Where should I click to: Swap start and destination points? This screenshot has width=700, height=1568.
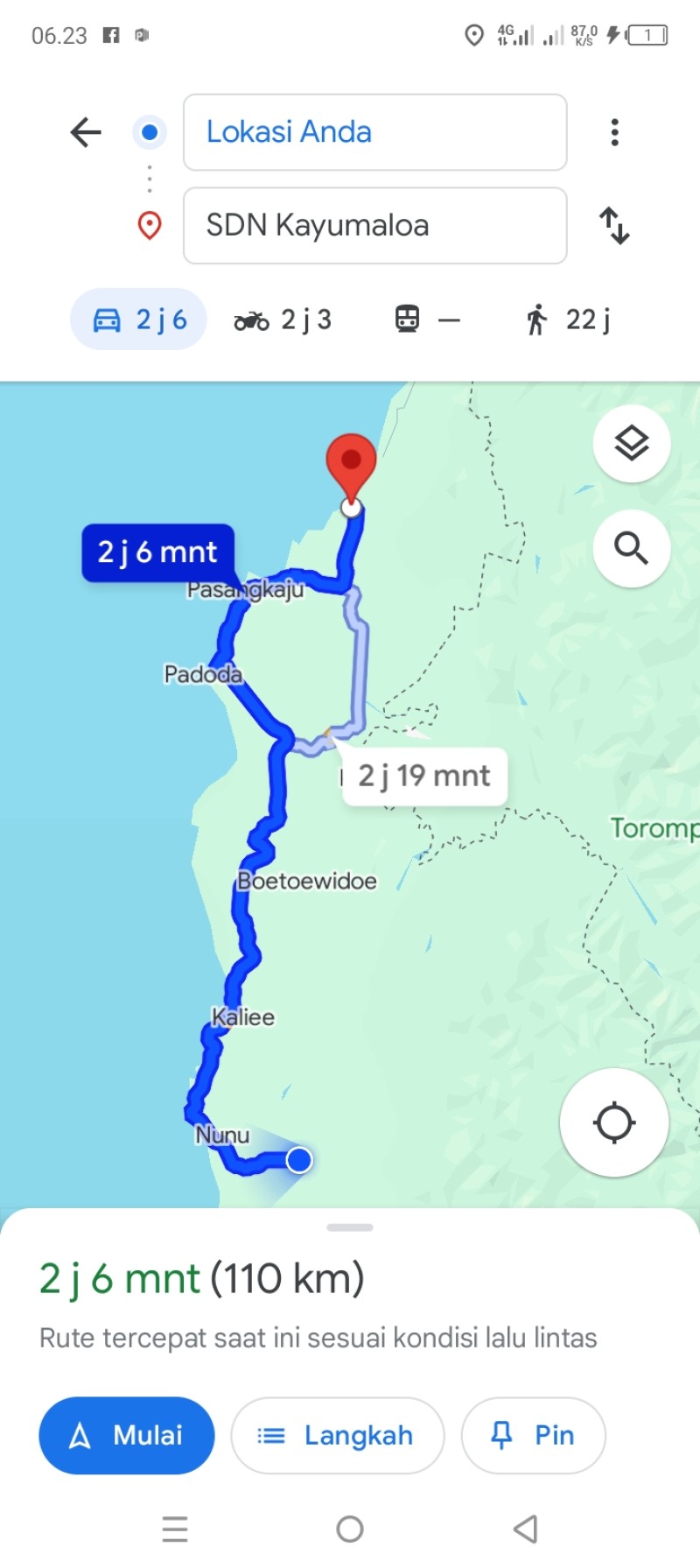coord(615,225)
